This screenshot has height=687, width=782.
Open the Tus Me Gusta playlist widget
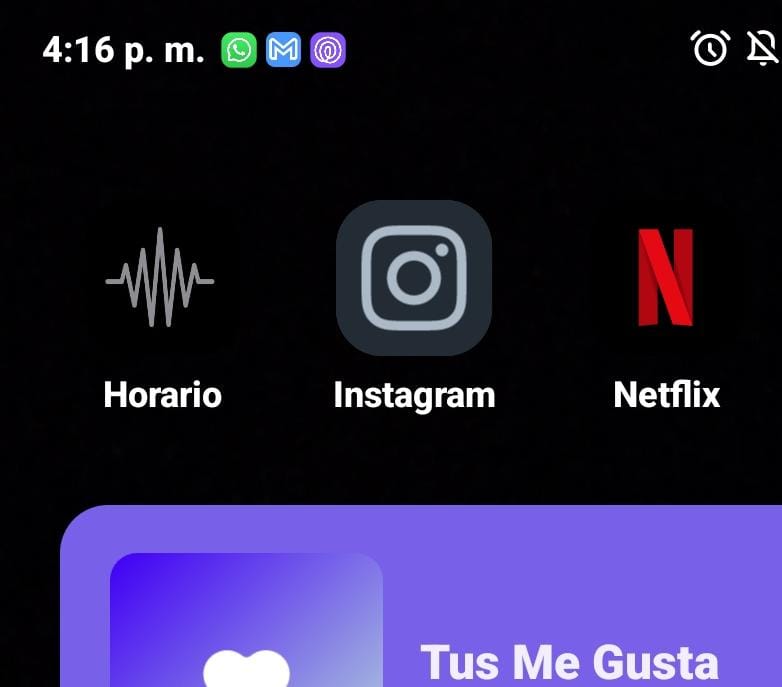pyautogui.click(x=568, y=660)
